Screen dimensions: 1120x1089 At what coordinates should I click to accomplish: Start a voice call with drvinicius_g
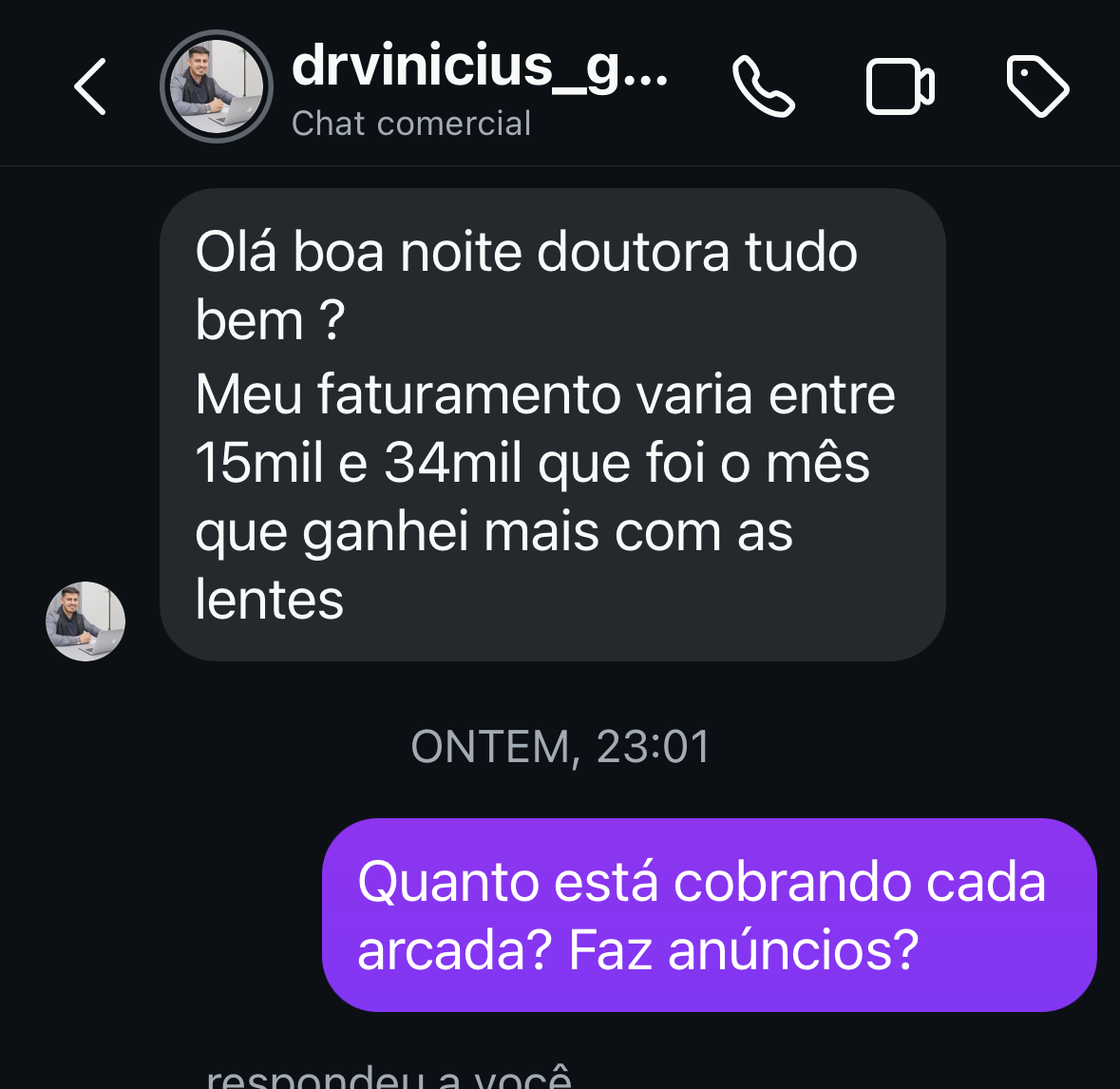pos(763,86)
